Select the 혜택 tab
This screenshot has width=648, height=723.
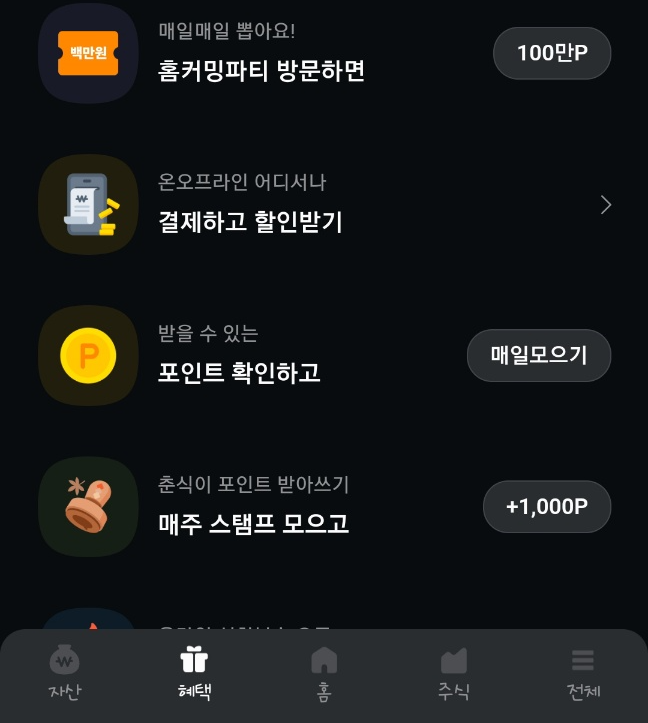(194, 673)
